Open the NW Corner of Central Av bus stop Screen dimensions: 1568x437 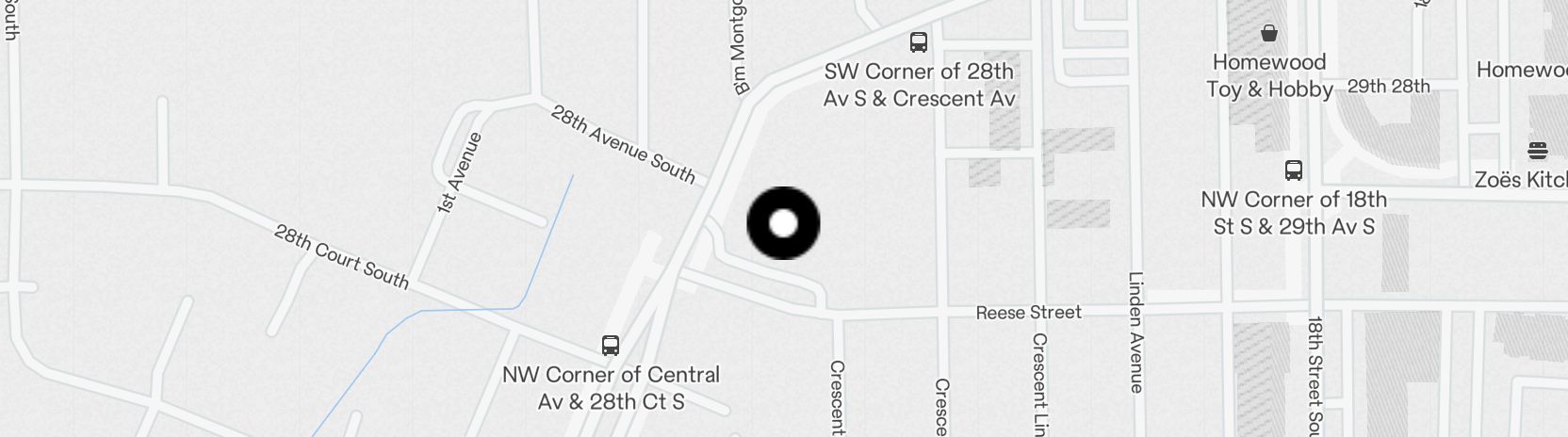click(611, 346)
